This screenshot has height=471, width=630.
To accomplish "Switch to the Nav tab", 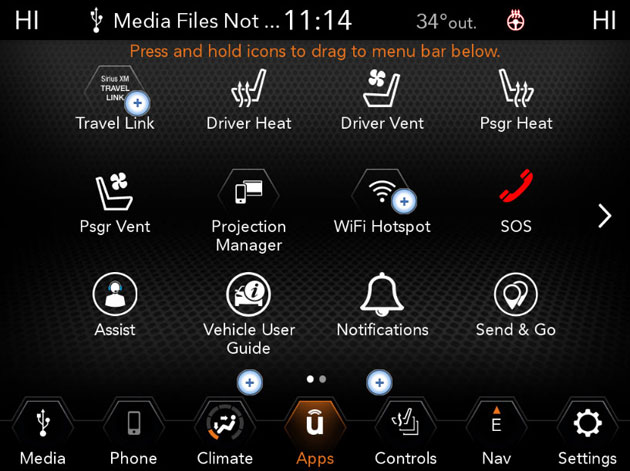I will (496, 433).
